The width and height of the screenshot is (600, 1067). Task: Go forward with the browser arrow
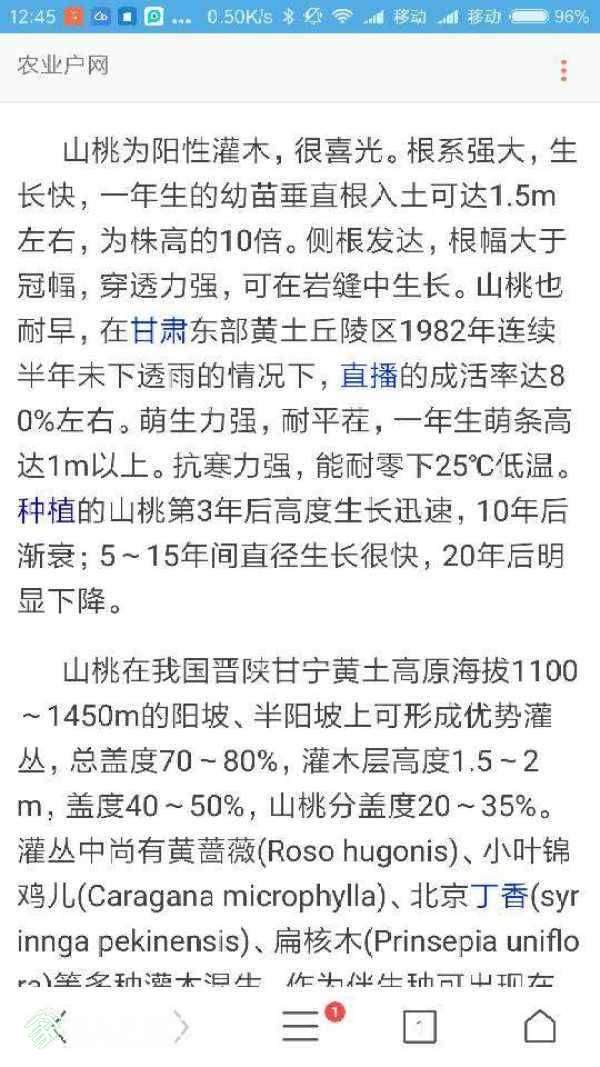click(x=181, y=1026)
